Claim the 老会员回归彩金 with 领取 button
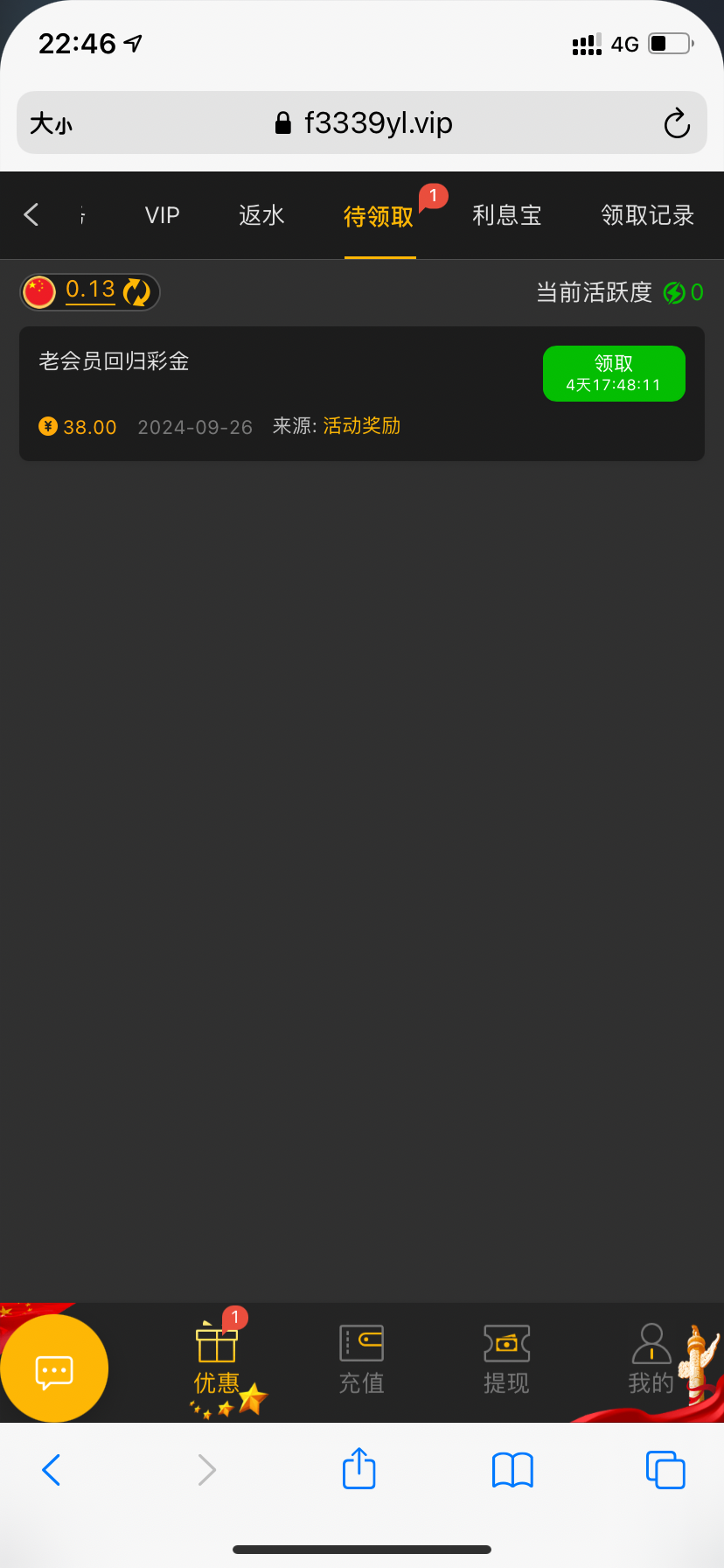This screenshot has width=724, height=1568. pos(614,374)
